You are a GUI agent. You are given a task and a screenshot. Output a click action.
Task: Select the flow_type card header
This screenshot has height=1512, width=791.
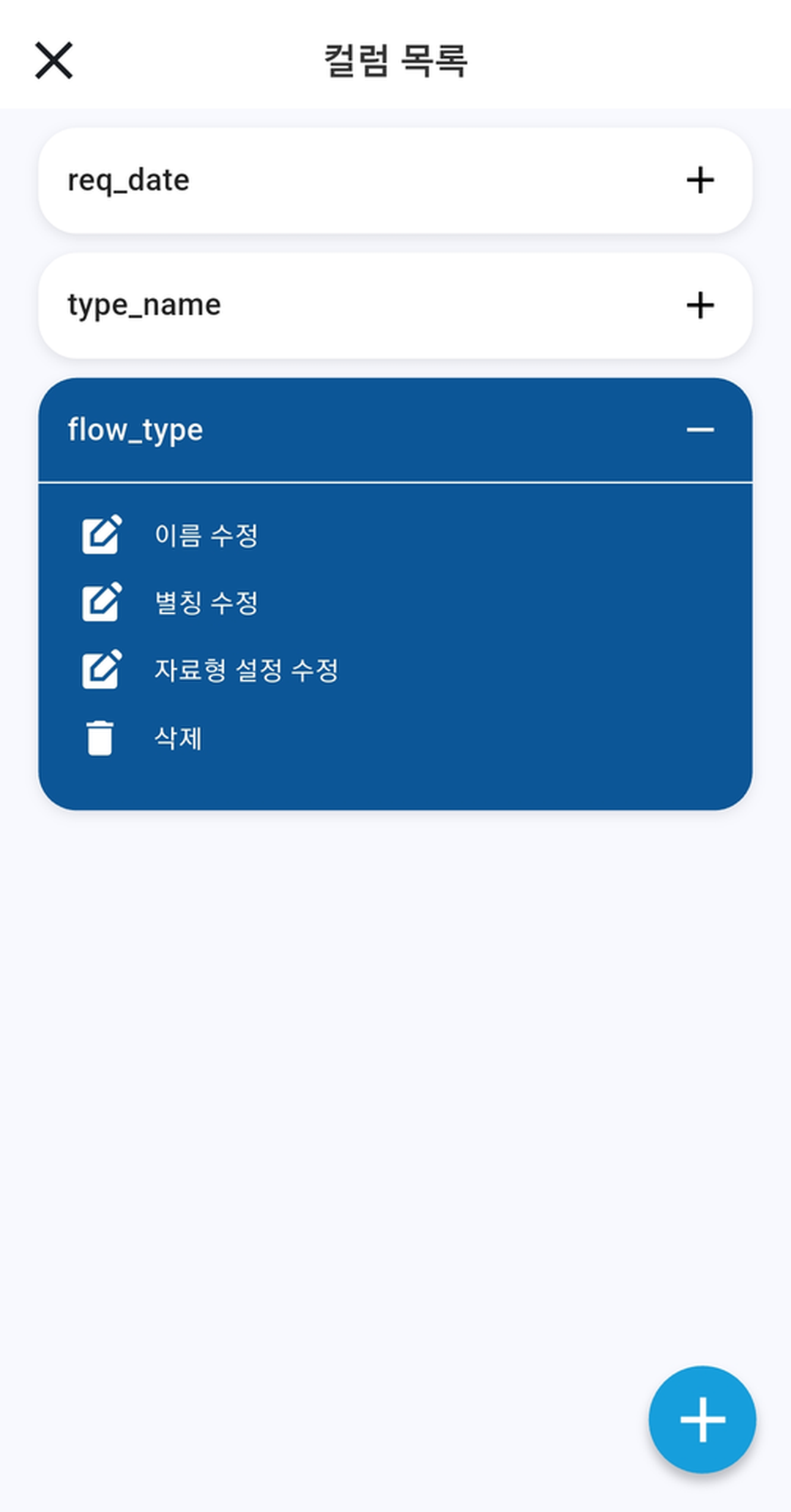click(293, 429)
